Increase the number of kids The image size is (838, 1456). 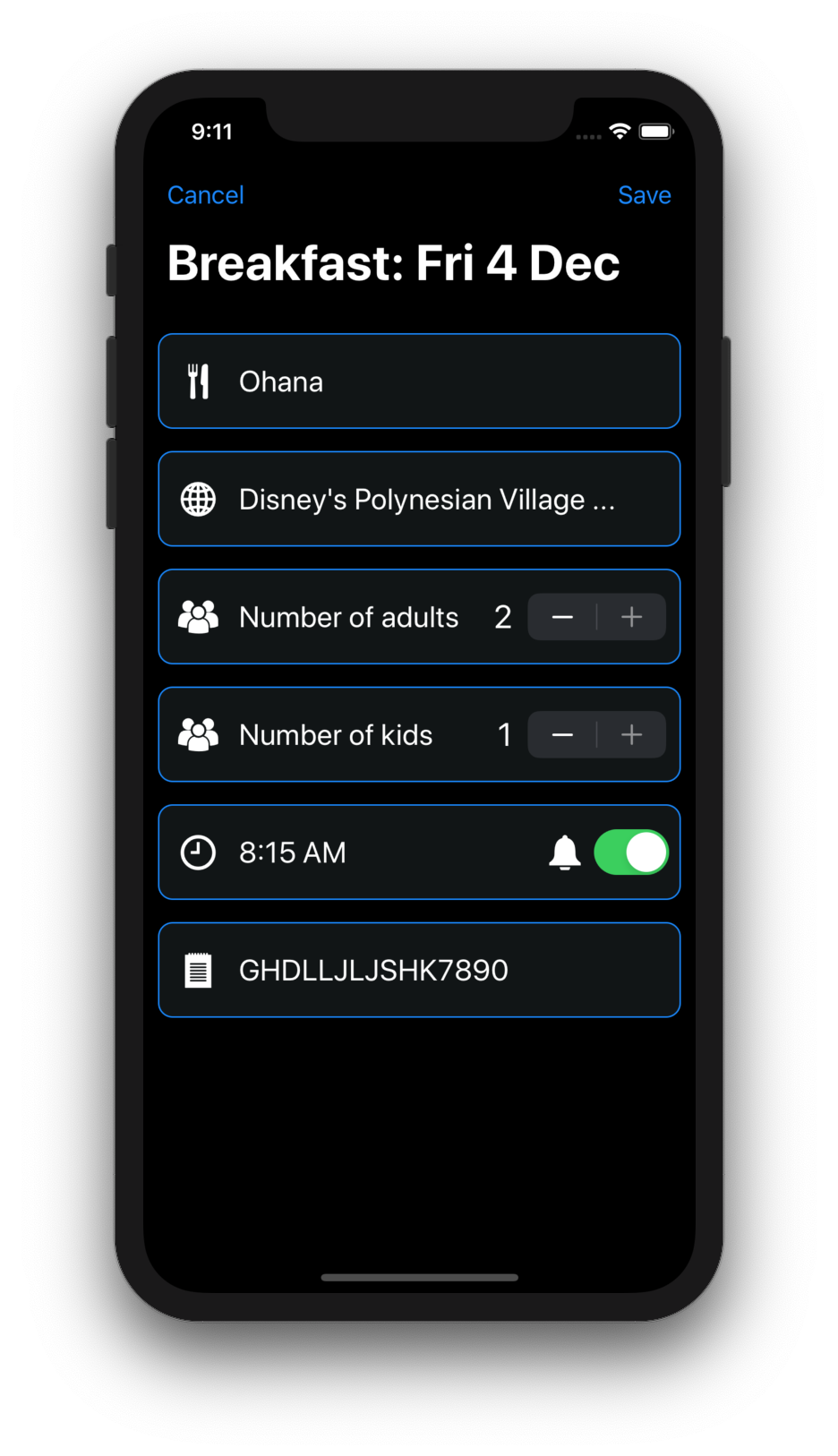tap(631, 735)
